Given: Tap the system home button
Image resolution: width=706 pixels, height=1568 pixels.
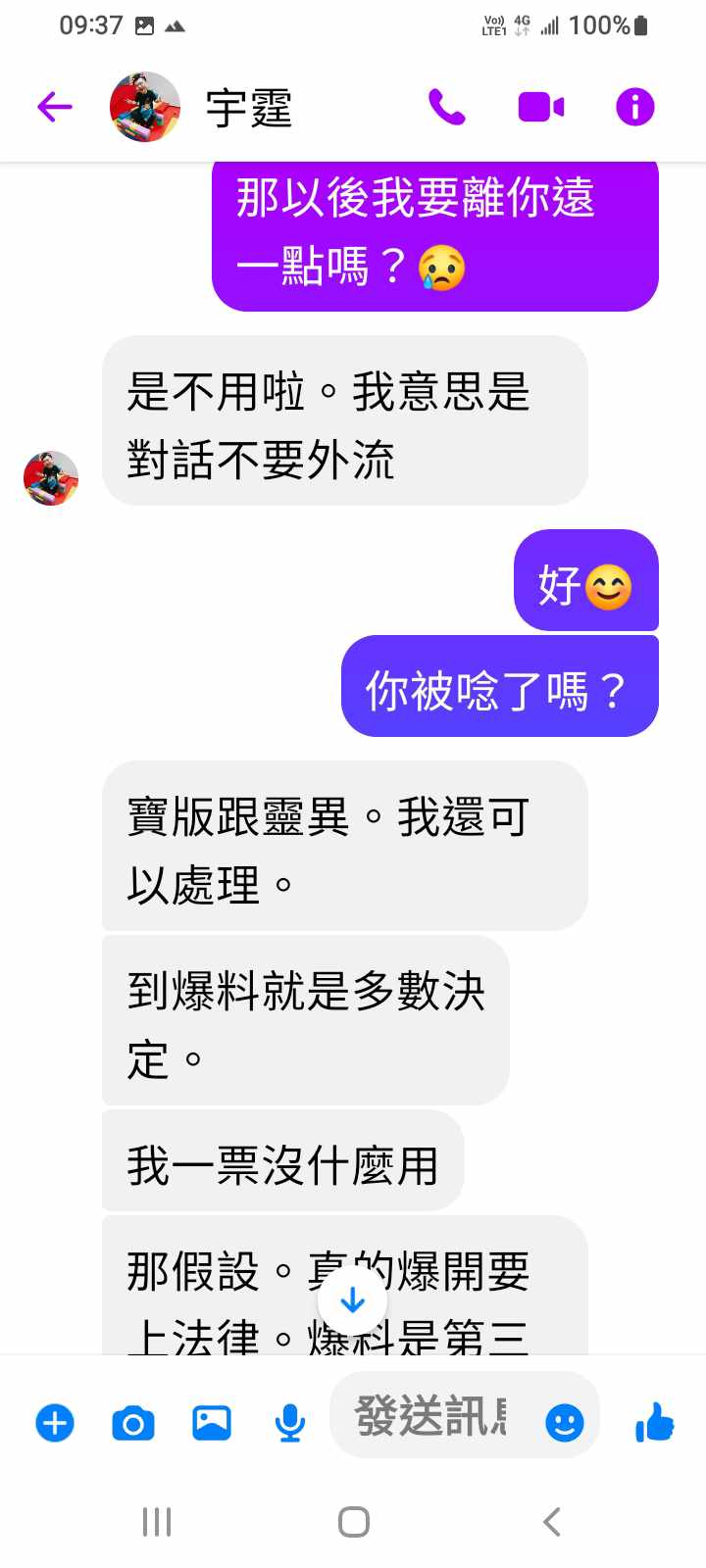Looking at the screenshot, I should (x=353, y=1522).
